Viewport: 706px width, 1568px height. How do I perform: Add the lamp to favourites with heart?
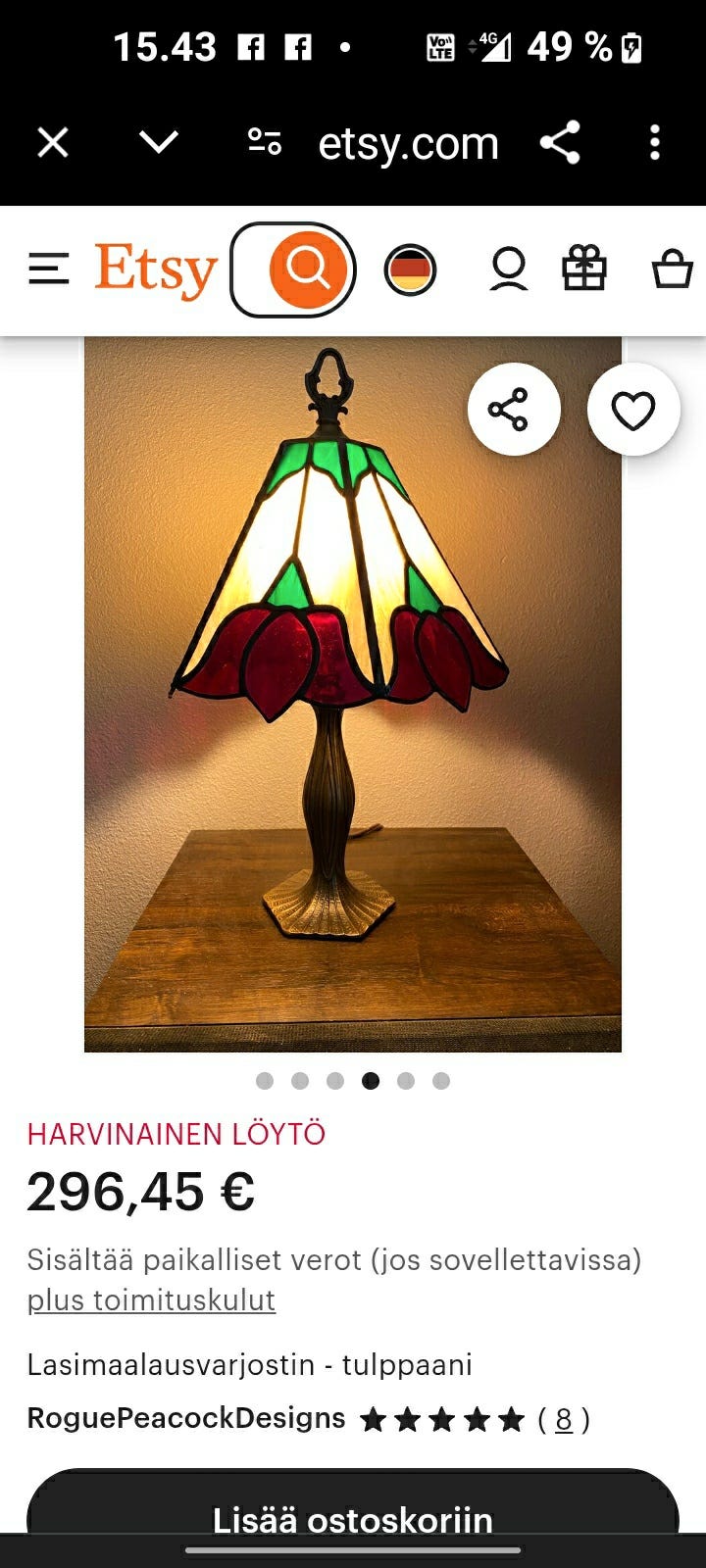coord(633,410)
